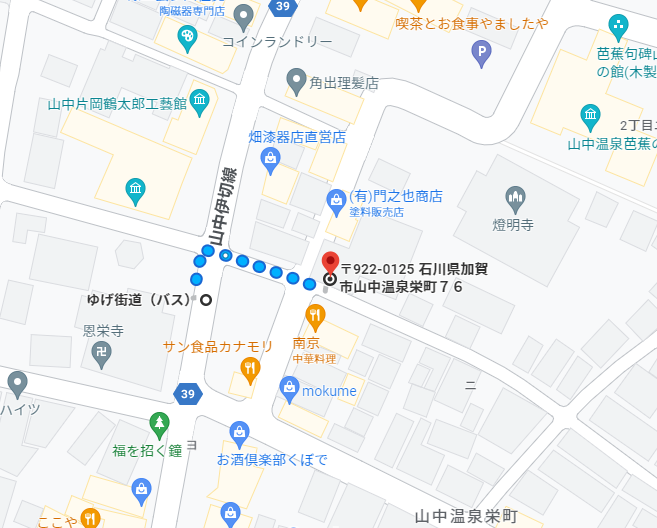
Task: View 燈明寺 temple place marker
Action: click(x=516, y=197)
